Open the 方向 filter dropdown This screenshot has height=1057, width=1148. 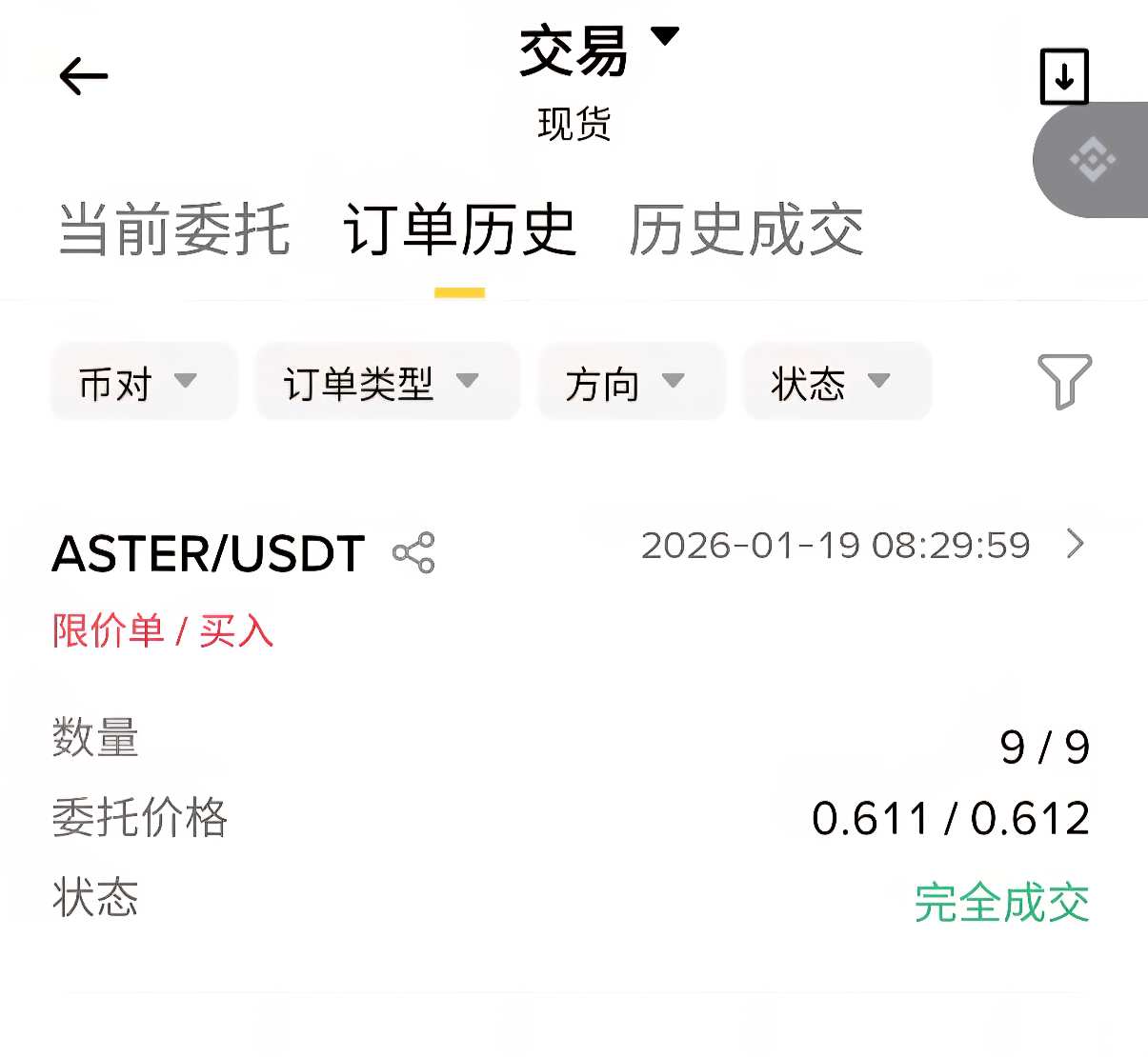(x=630, y=383)
